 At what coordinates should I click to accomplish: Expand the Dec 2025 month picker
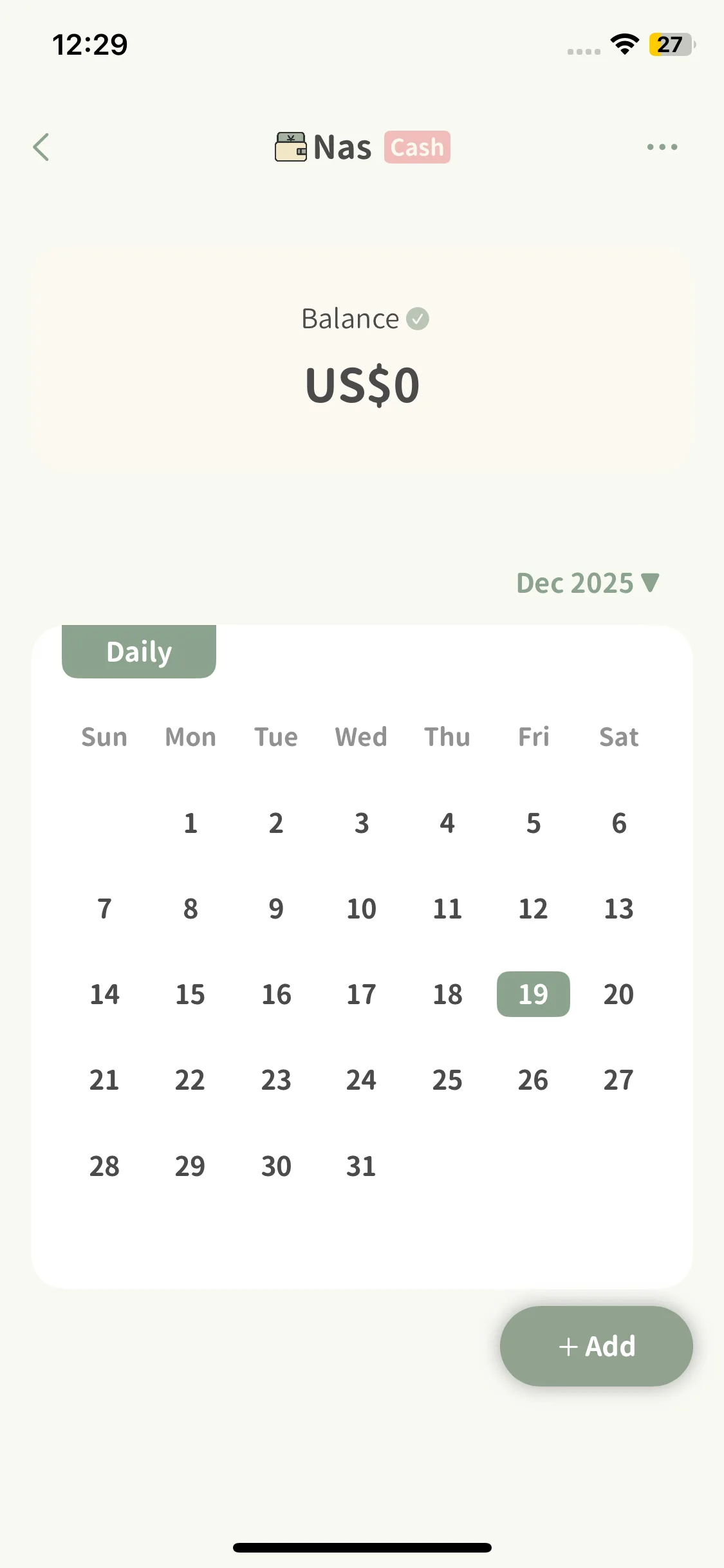coord(588,583)
